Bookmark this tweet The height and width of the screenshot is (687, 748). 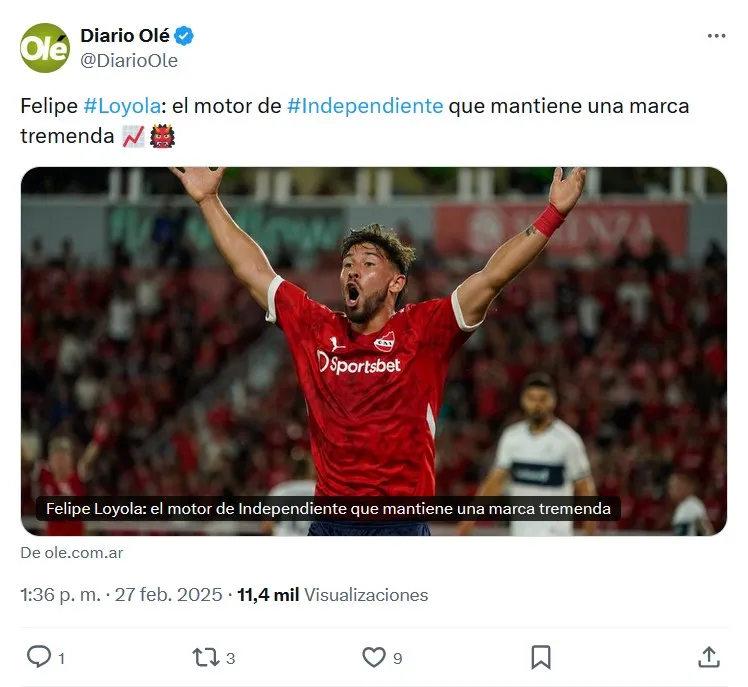point(540,657)
